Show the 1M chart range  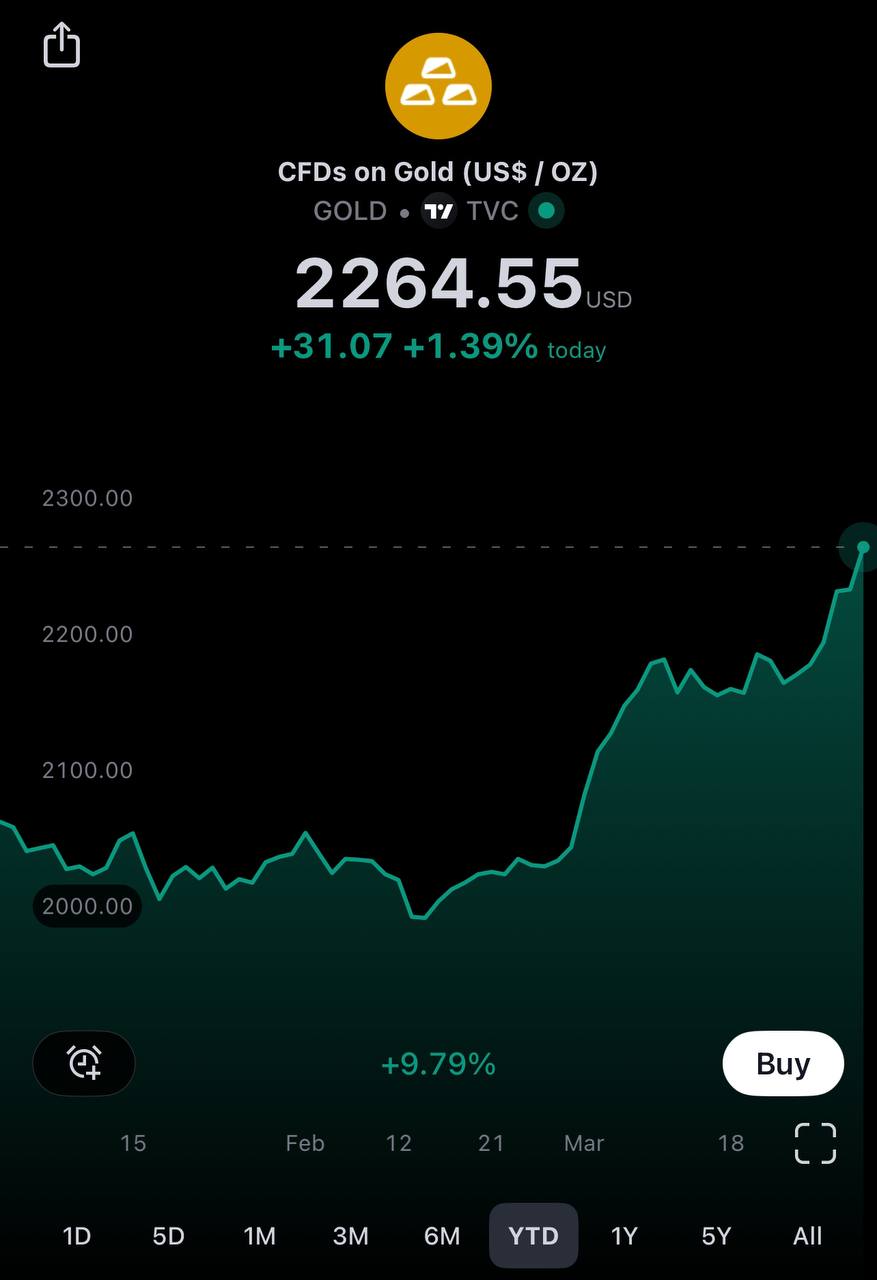tap(259, 1236)
